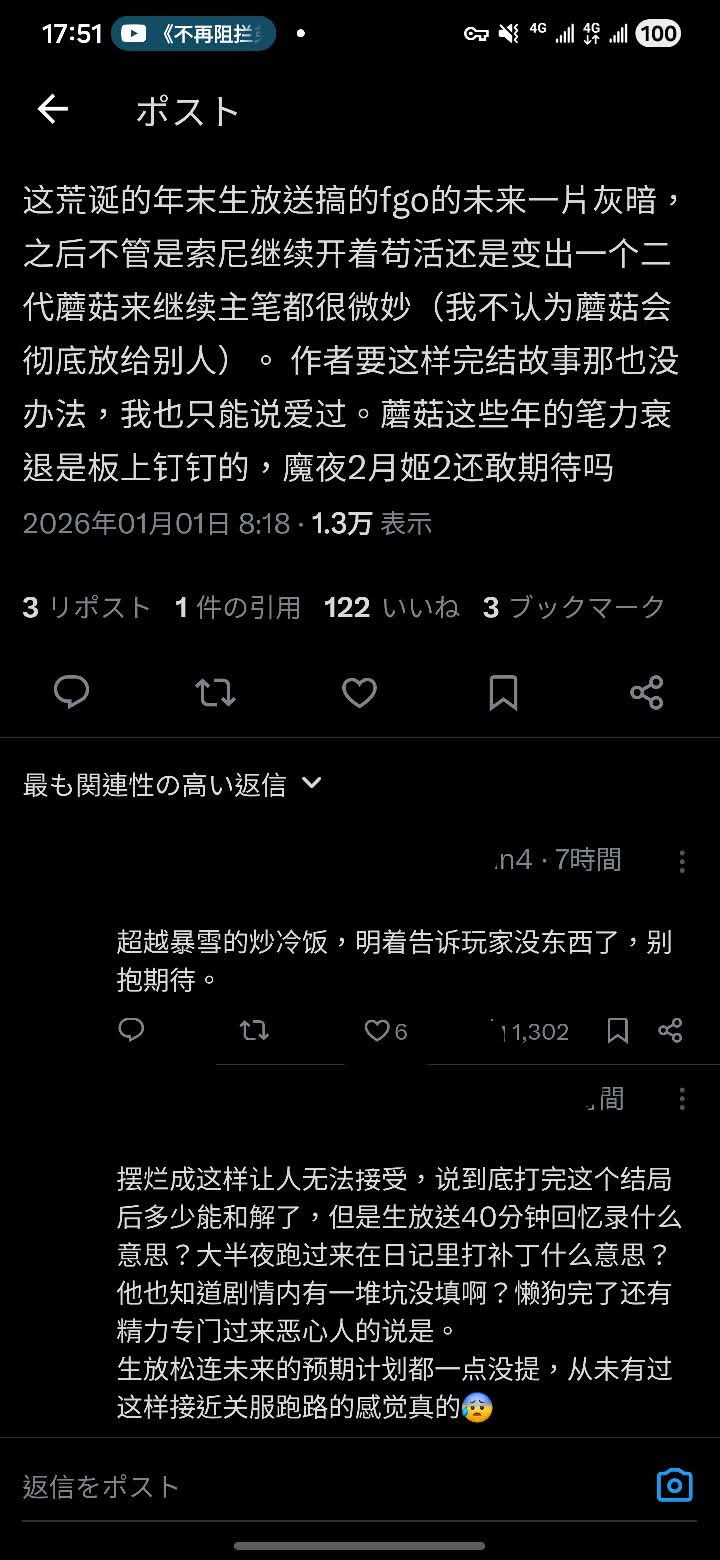Share the 超越暴雪的炒冷饭 comment

point(670,1031)
